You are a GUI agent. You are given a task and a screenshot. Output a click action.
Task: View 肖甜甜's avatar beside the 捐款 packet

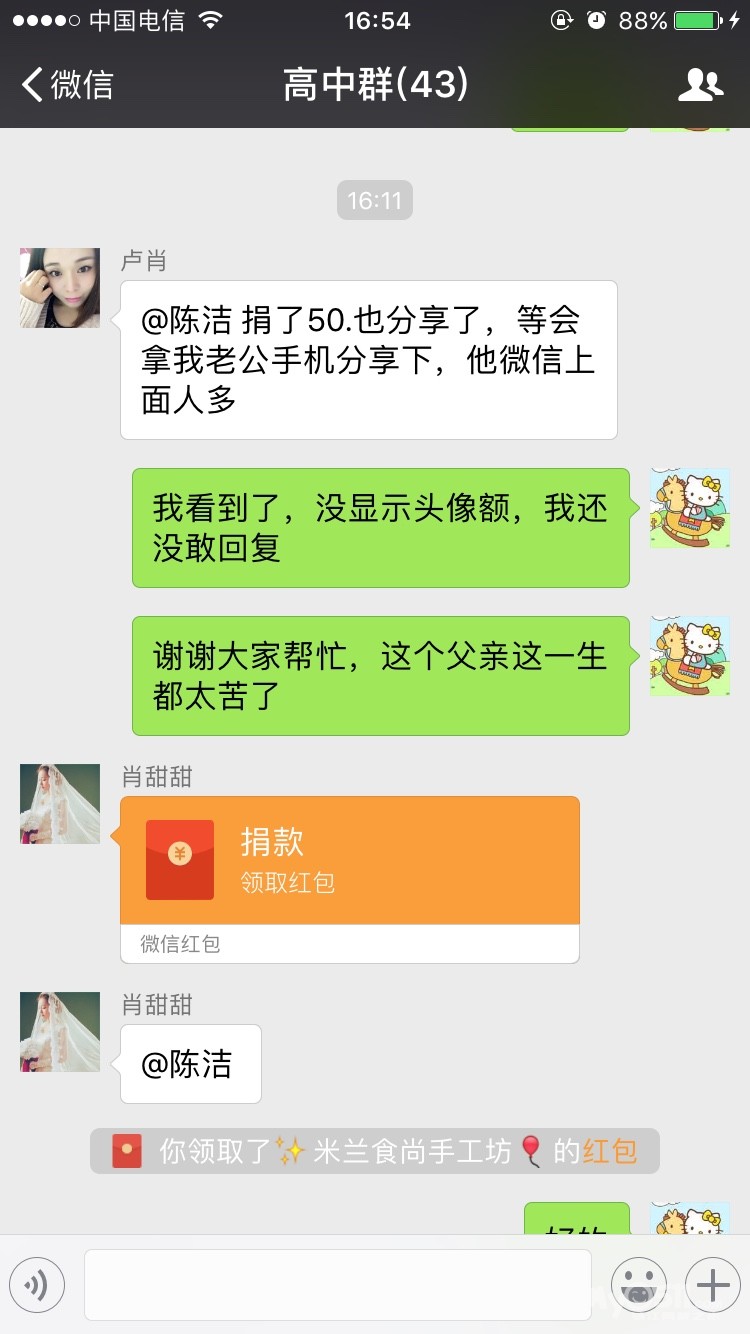[x=60, y=804]
